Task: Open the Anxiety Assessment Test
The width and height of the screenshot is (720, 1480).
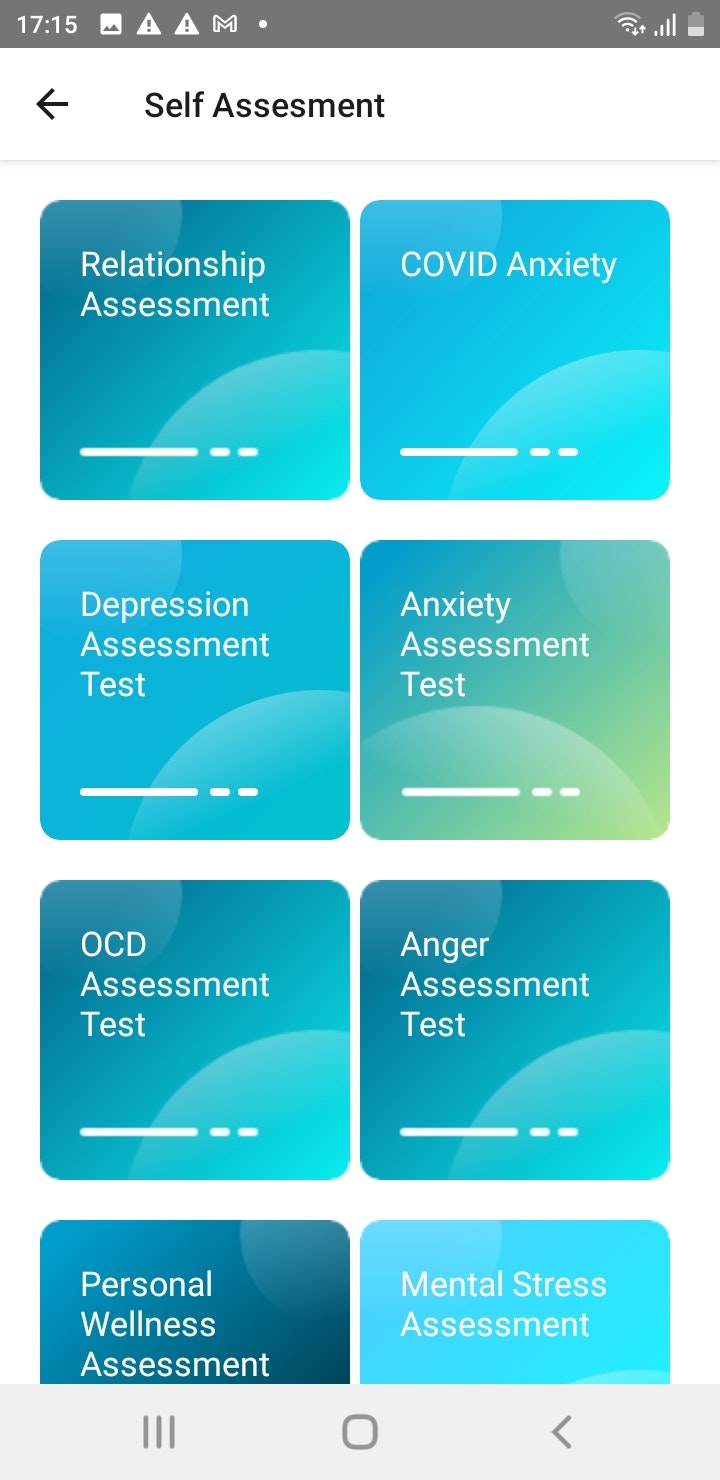Action: 515,690
